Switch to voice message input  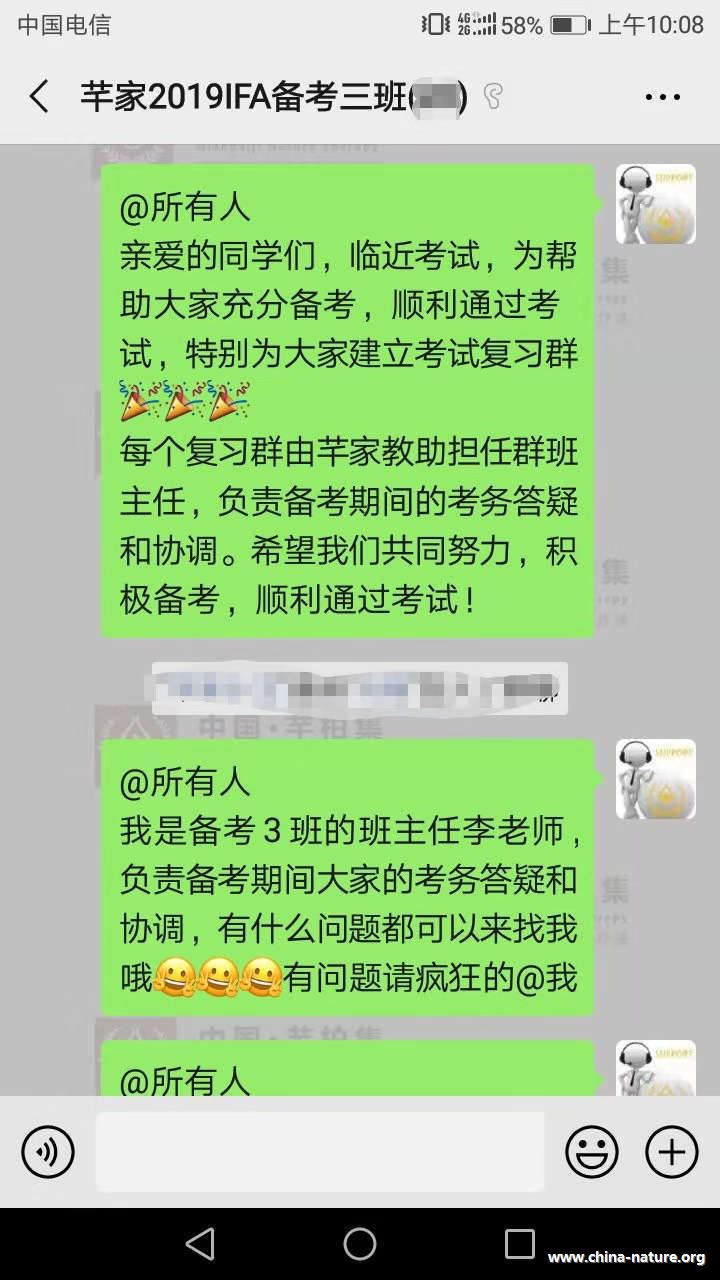click(x=48, y=1152)
